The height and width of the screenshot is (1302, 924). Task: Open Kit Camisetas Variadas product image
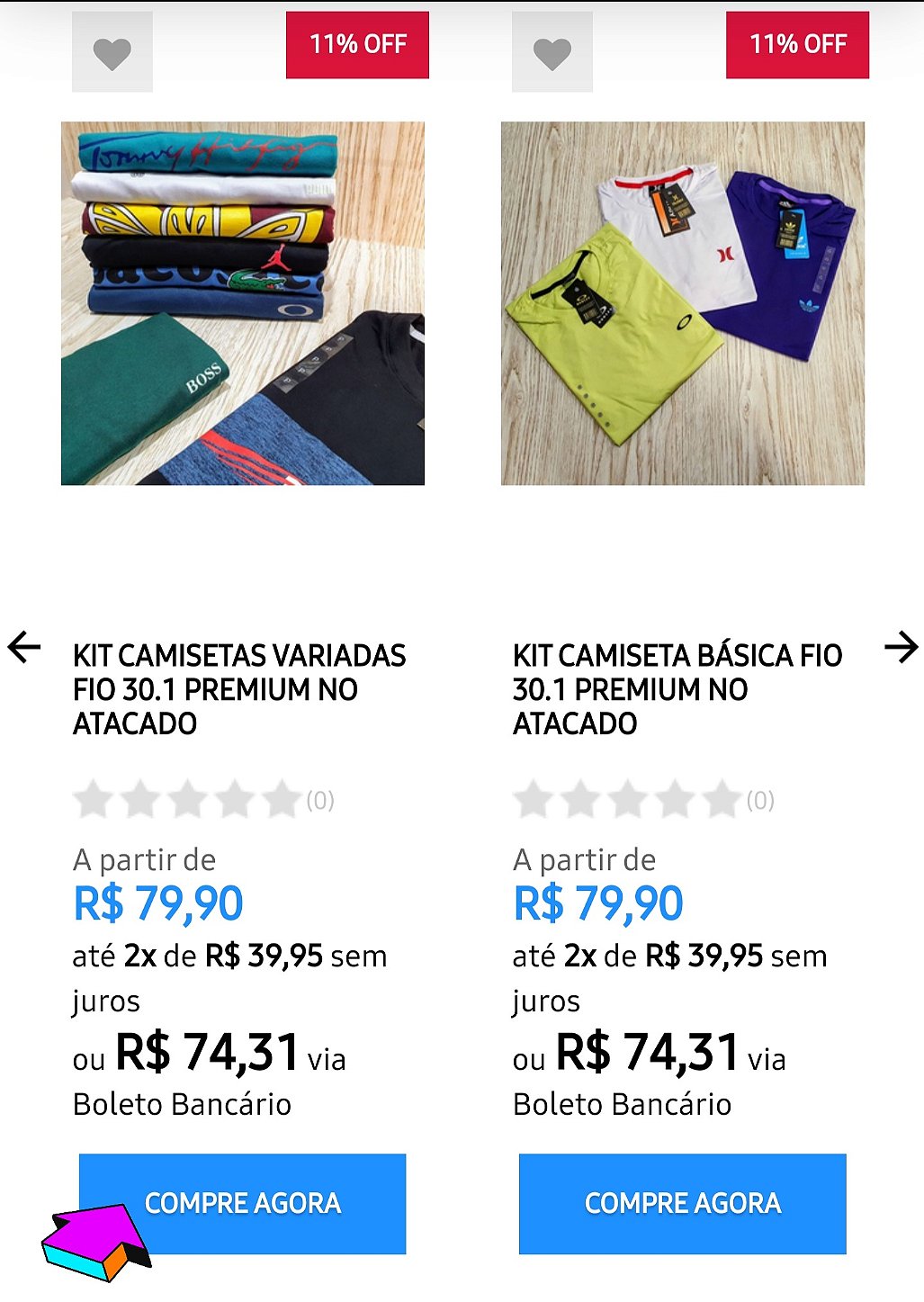tap(243, 303)
